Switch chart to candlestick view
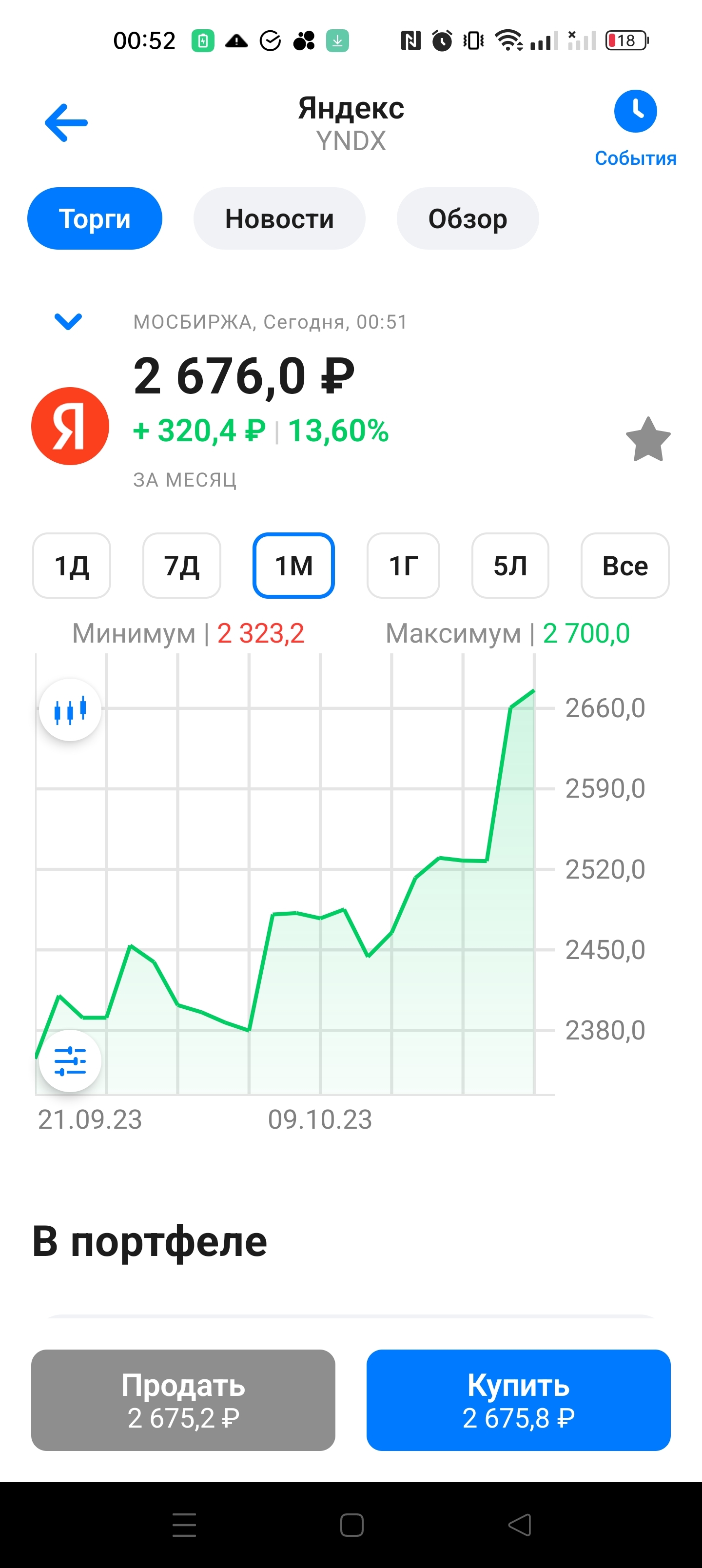 [70, 710]
